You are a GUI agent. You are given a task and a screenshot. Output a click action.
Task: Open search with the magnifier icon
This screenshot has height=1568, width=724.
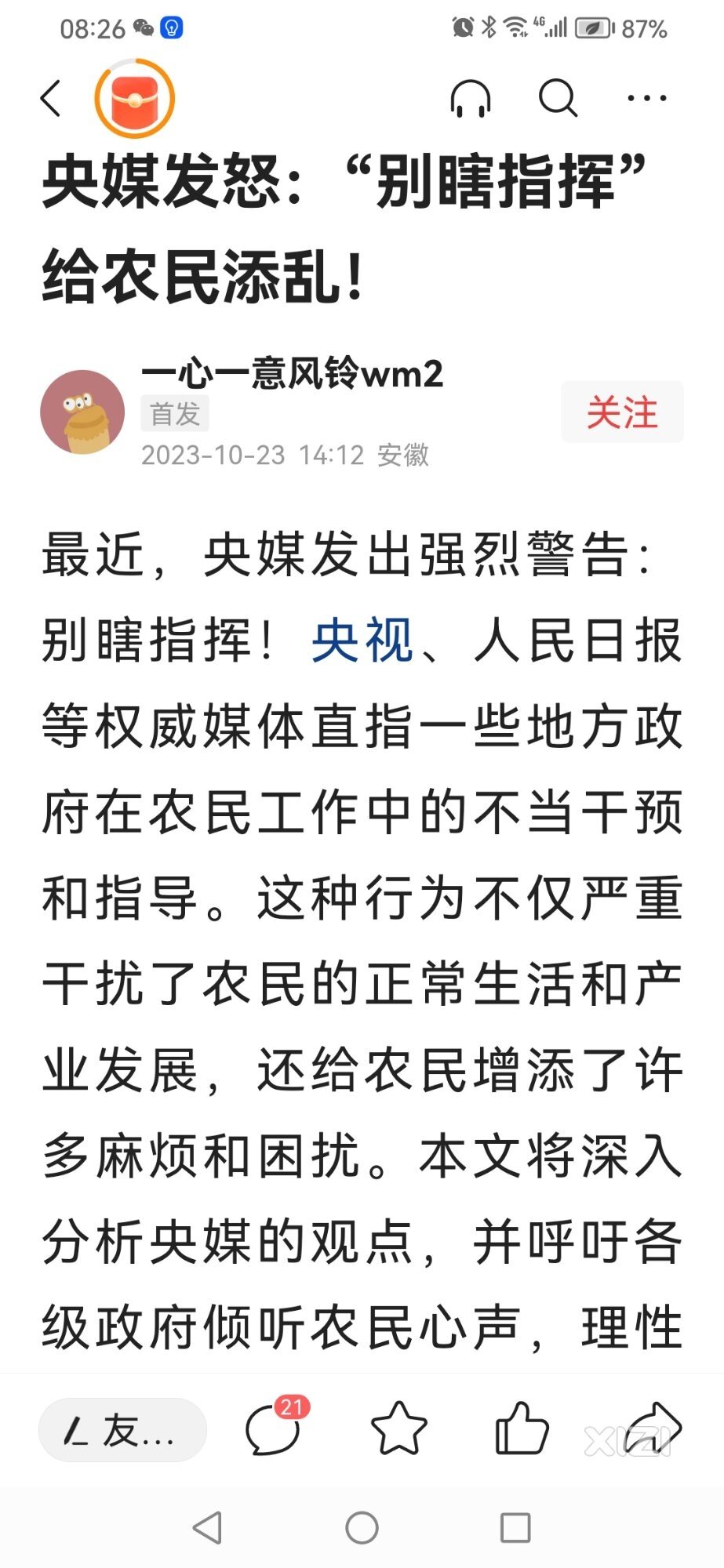click(x=558, y=99)
